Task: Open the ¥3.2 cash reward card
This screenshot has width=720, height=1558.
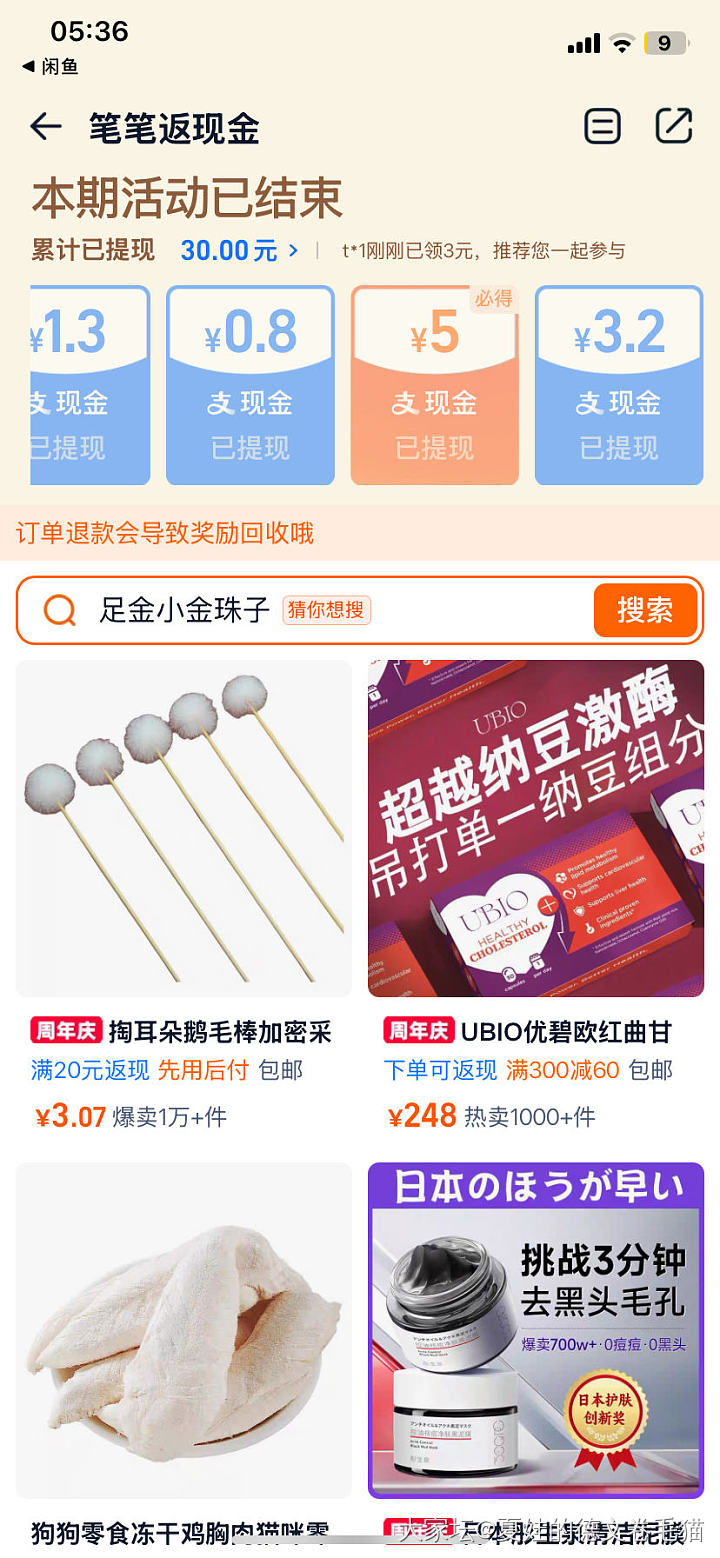Action: point(618,385)
